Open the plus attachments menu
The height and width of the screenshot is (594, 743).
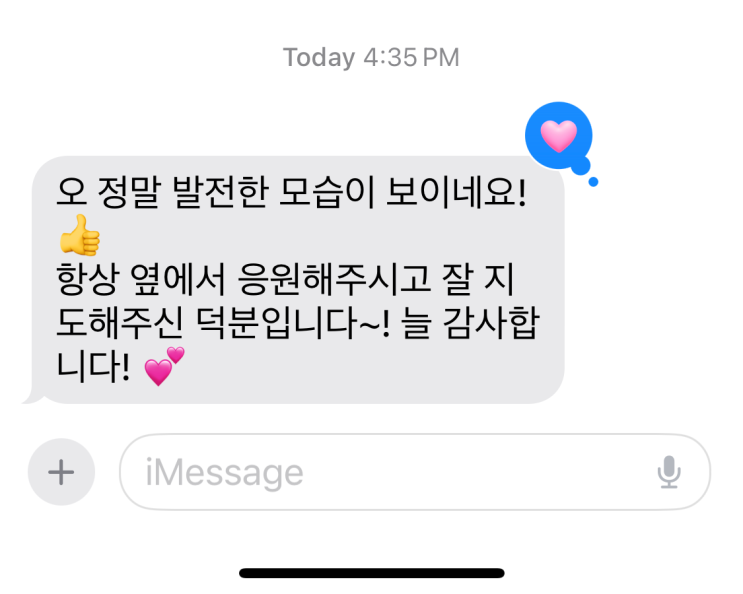pos(61,472)
